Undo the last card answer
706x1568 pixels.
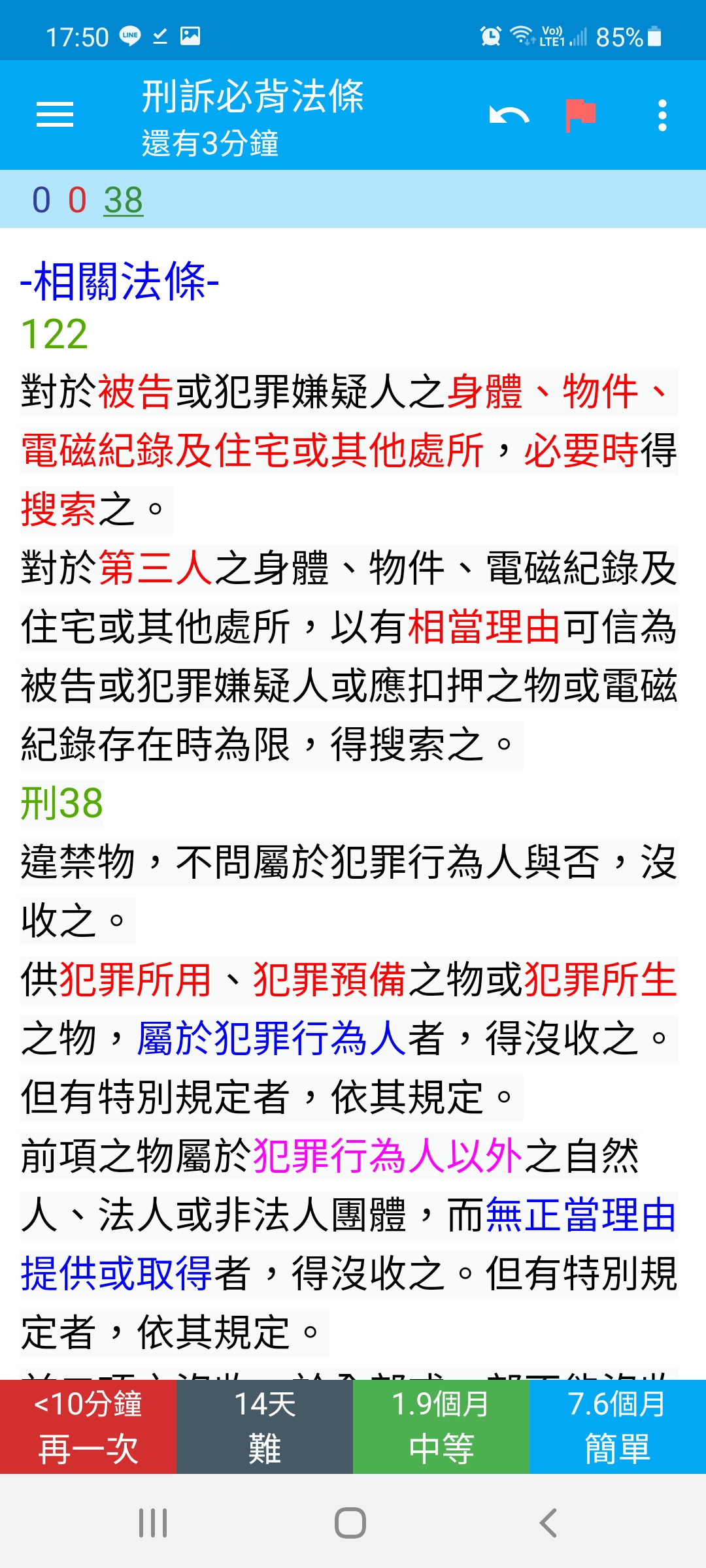(509, 116)
